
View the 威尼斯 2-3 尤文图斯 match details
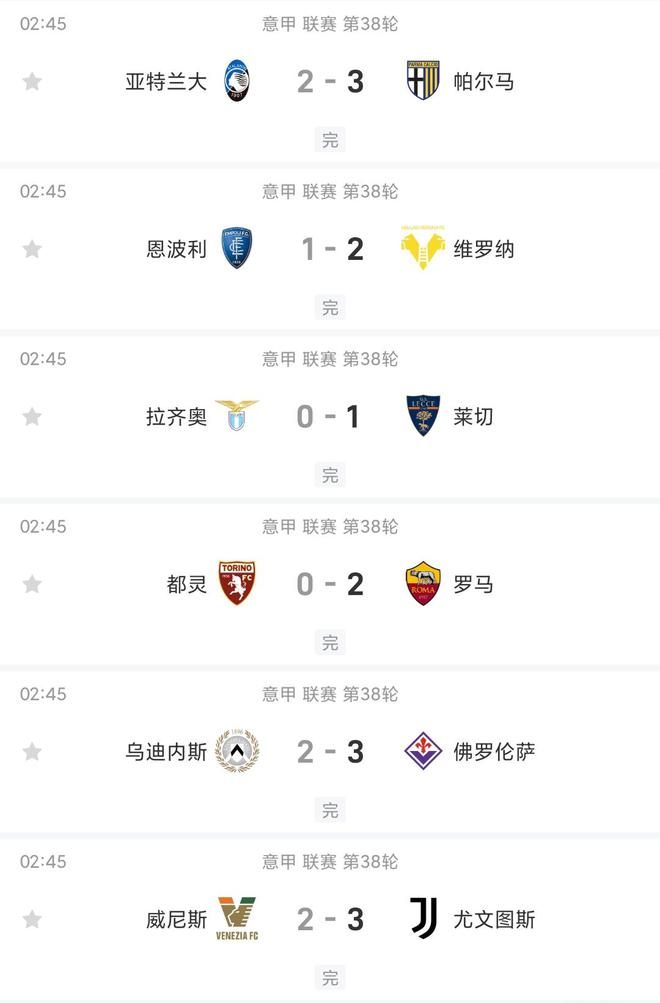[330, 919]
